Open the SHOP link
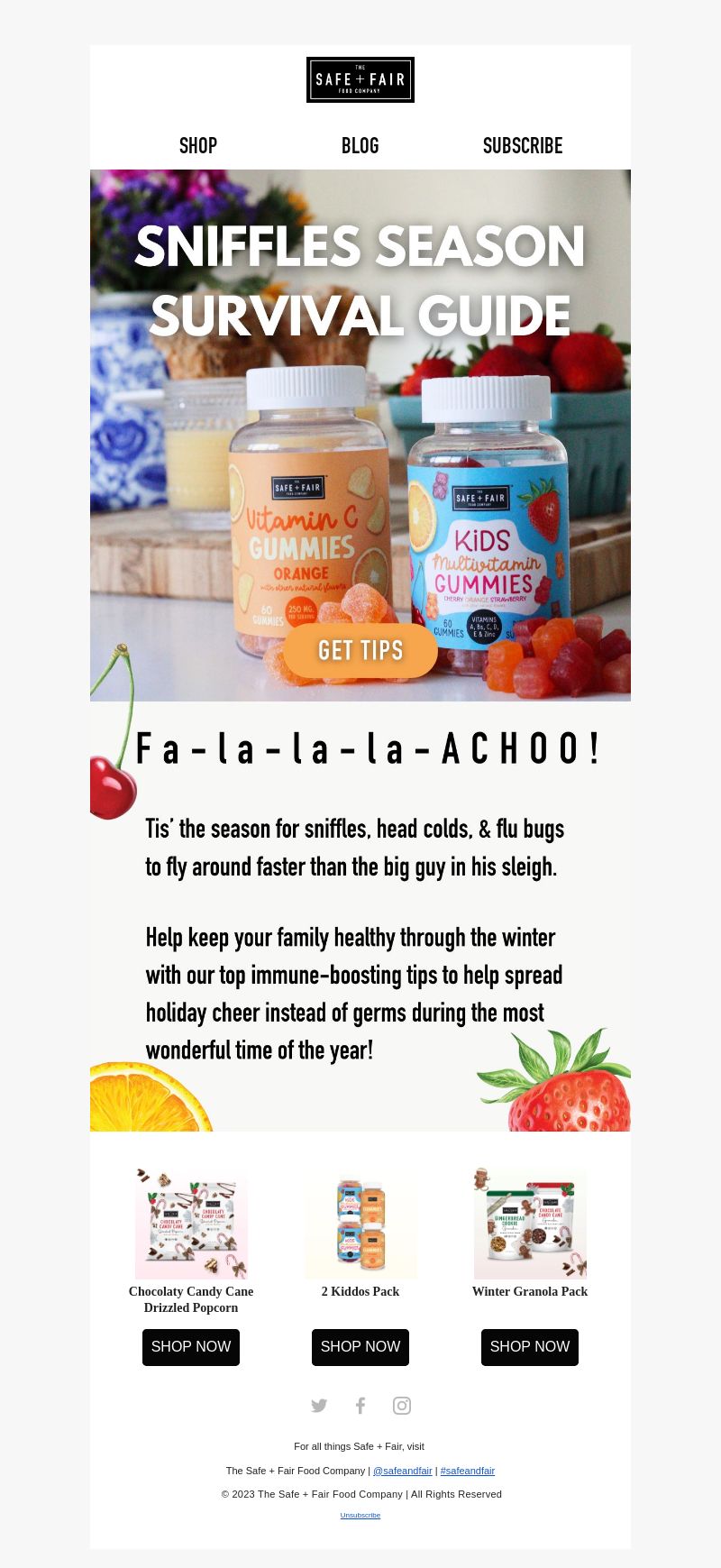 [x=198, y=146]
